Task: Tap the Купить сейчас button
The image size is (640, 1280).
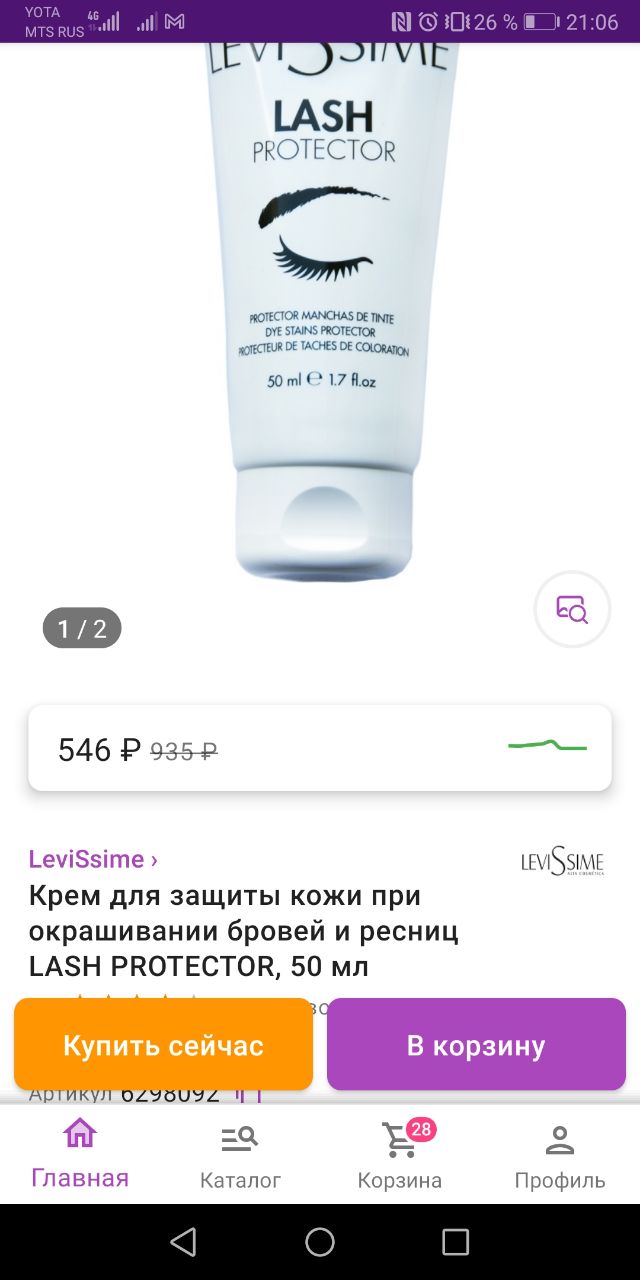Action: click(163, 1045)
